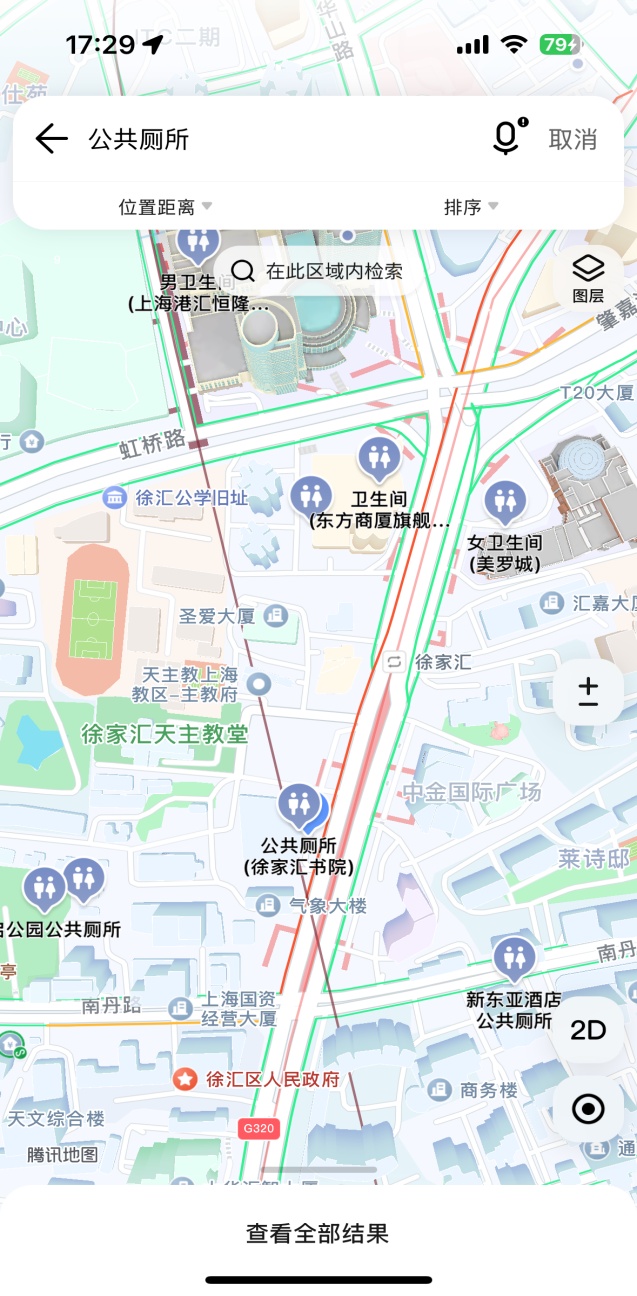Expand the 位置距离 filter dropdown
This screenshot has height=1296, width=637.
[165, 207]
